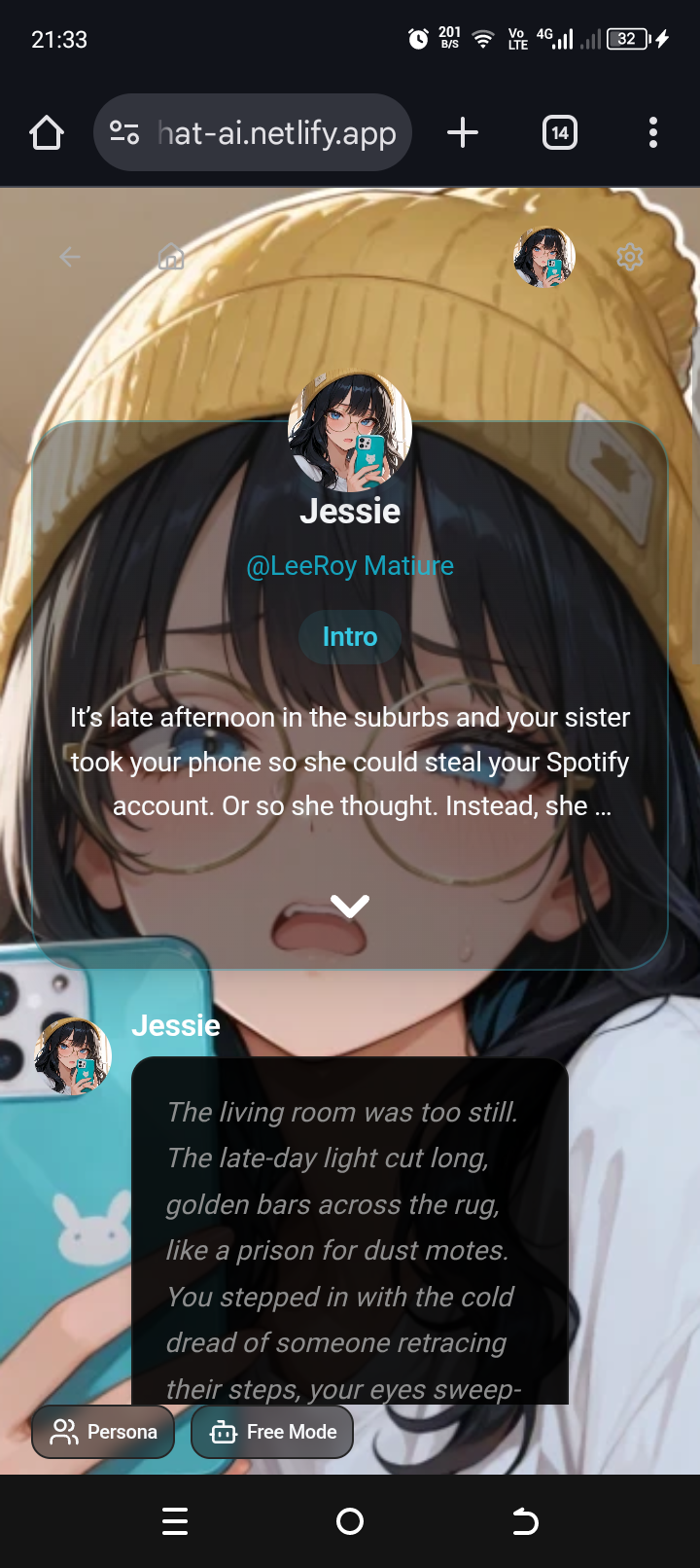The width and height of the screenshot is (700, 1568).
Task: Open the profile avatar at top right
Action: coord(544,257)
